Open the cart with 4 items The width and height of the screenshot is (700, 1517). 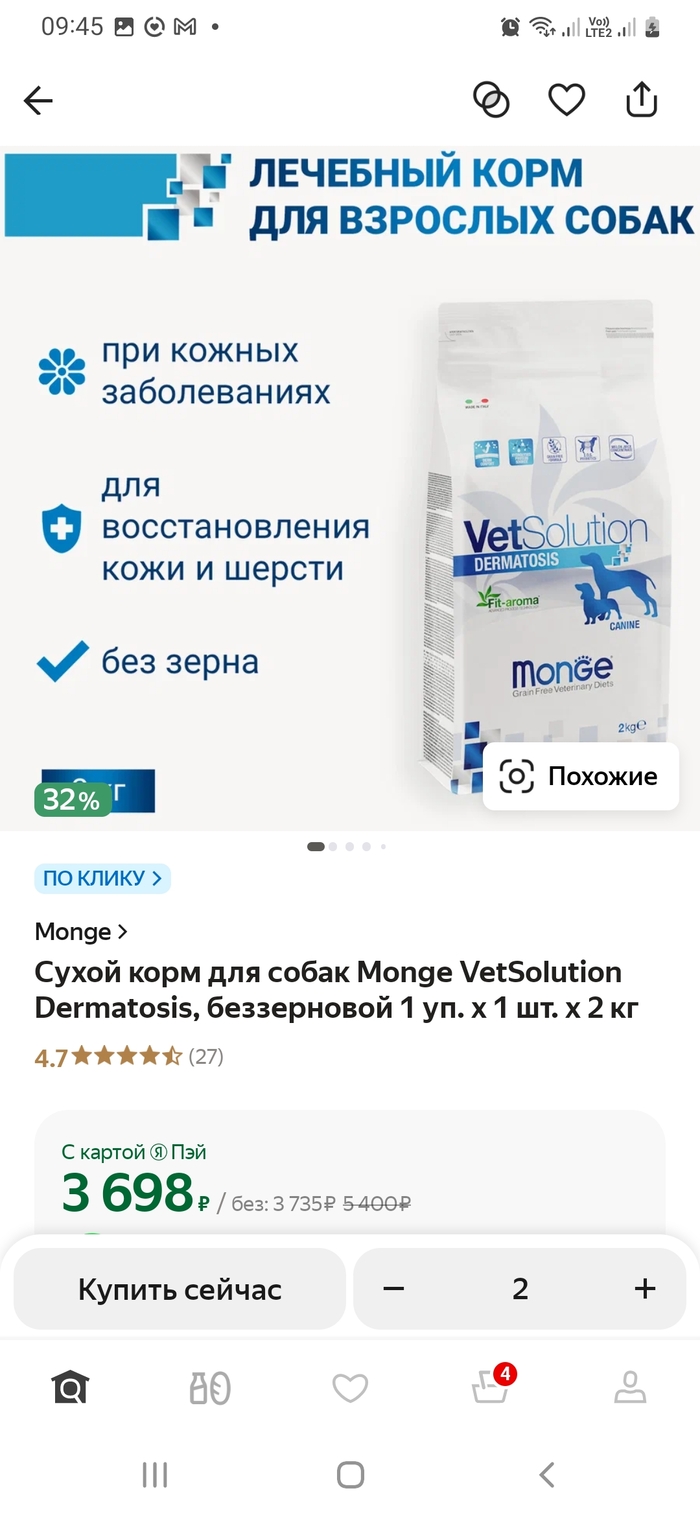coord(490,1387)
